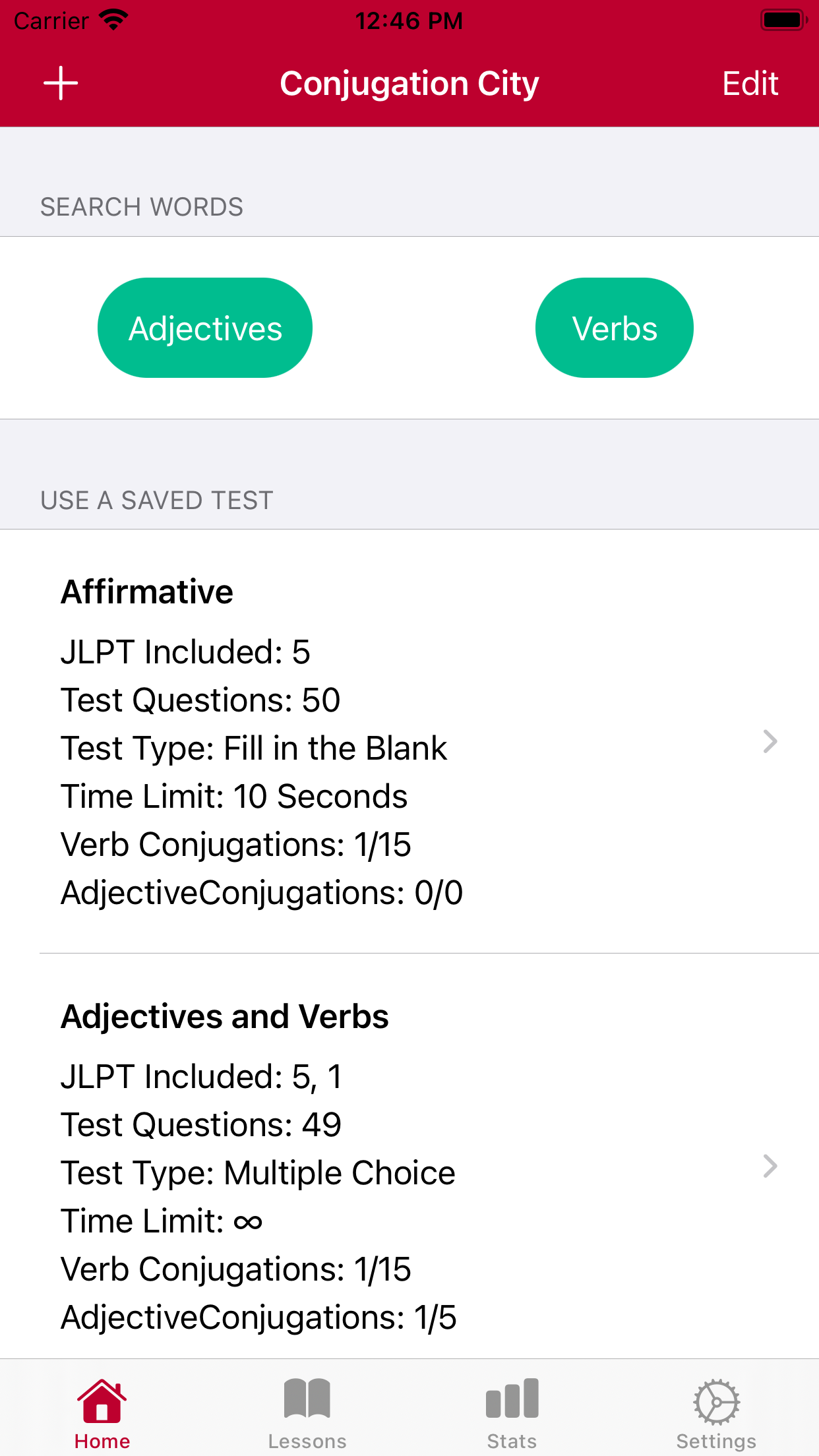Tap the Conjugation City title
The height and width of the screenshot is (1456, 819).
409,83
